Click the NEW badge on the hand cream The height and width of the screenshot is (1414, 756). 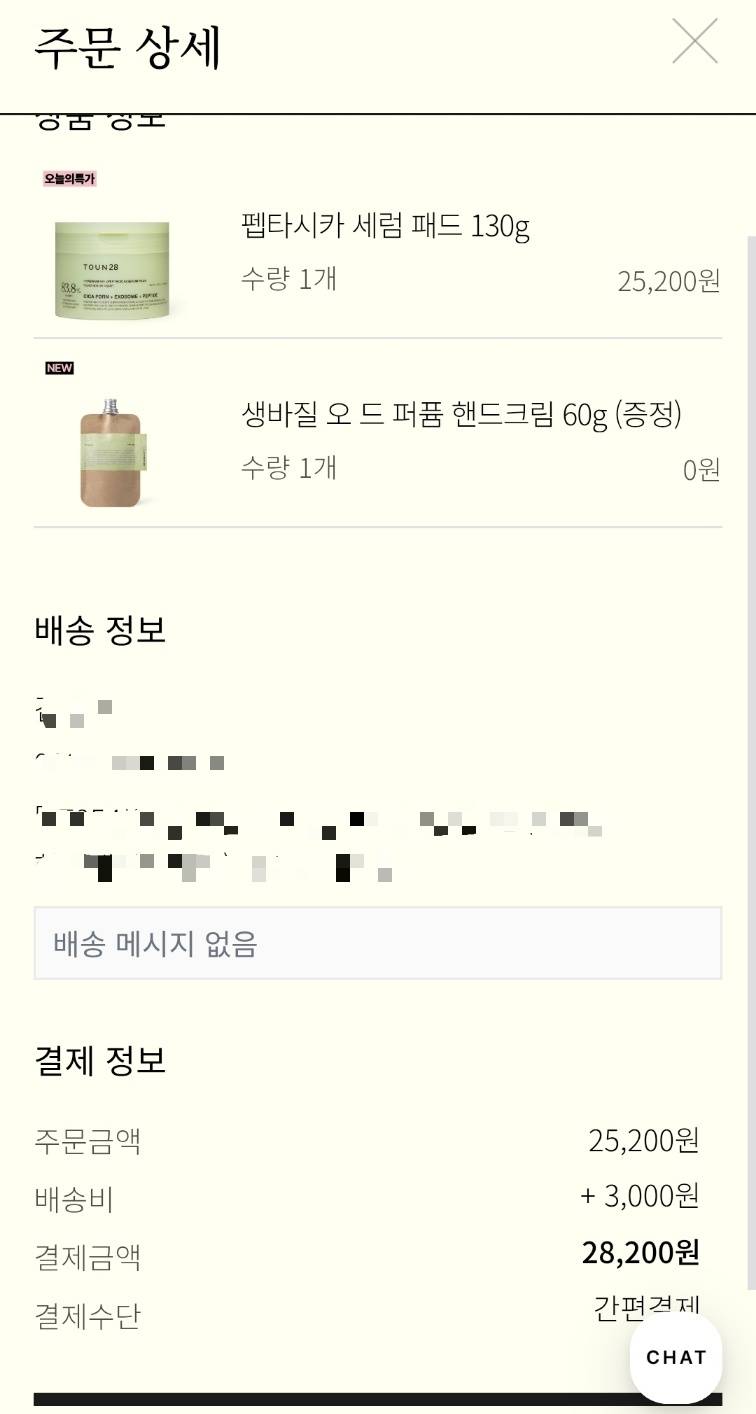tap(59, 367)
